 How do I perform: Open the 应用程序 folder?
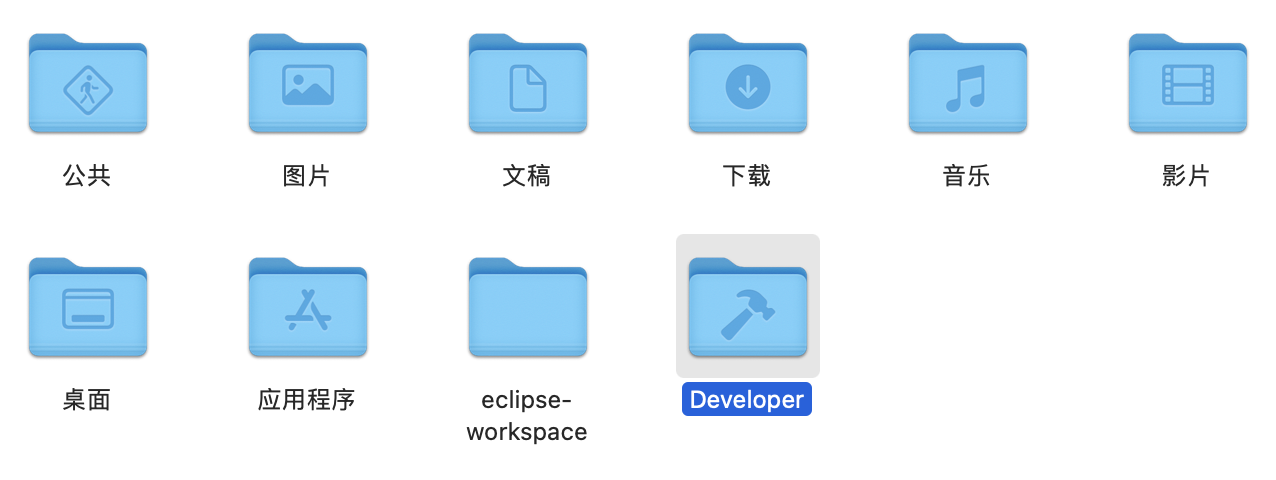tap(308, 308)
